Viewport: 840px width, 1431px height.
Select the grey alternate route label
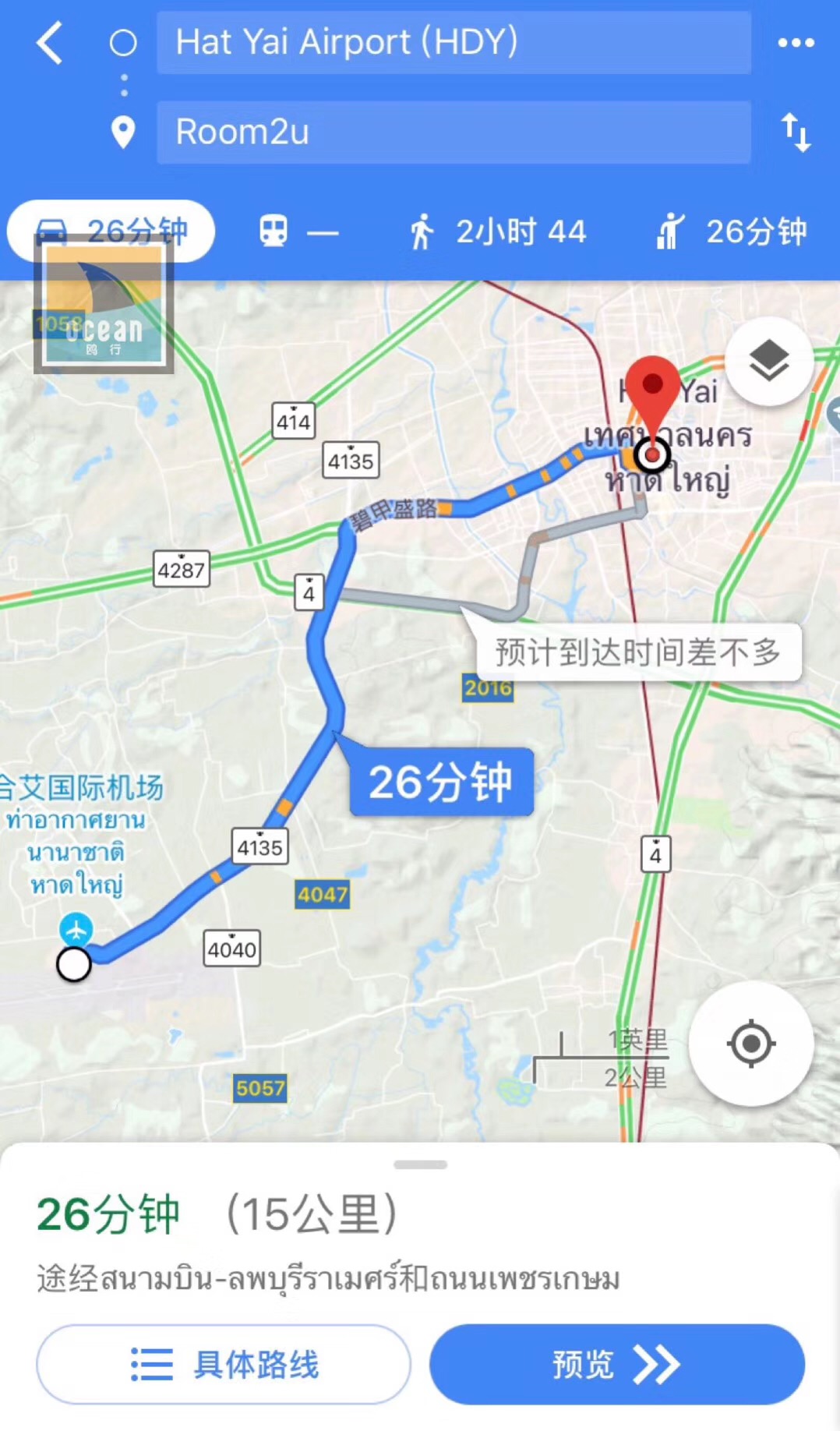(637, 652)
